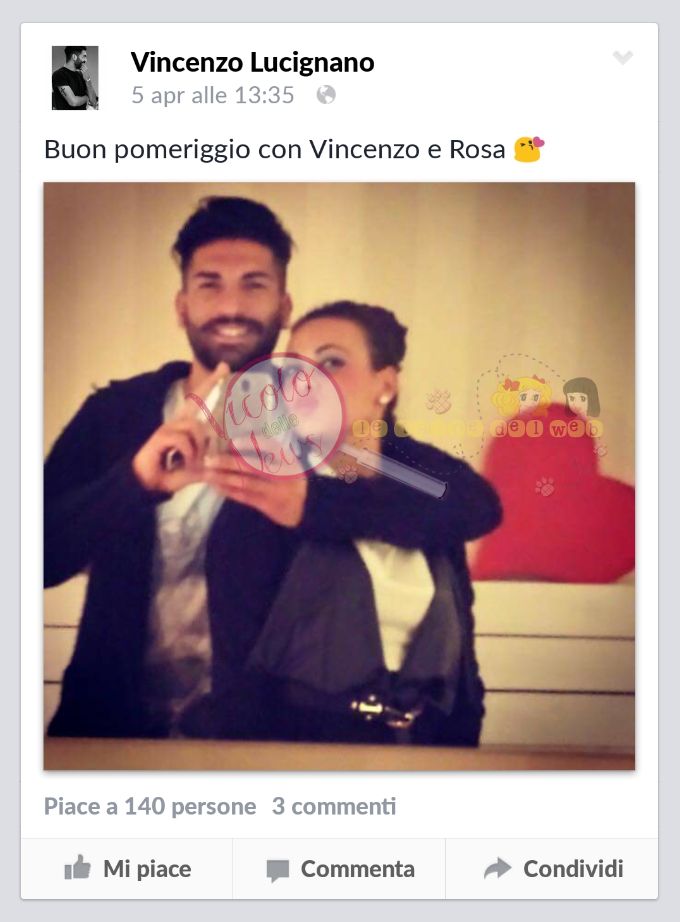
Task: Open the 3 commenti list
Action: [334, 806]
